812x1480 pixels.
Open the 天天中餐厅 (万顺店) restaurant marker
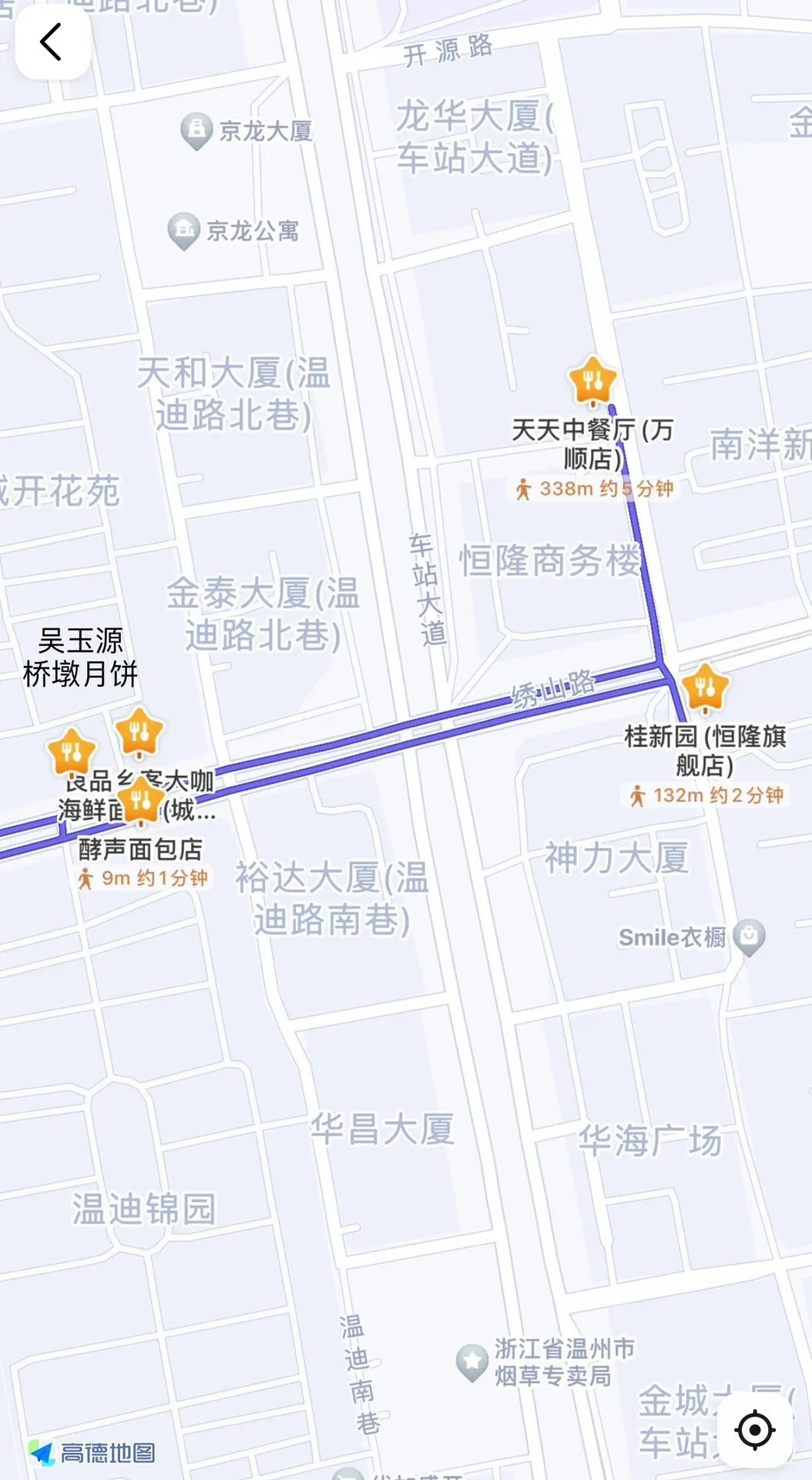click(592, 380)
